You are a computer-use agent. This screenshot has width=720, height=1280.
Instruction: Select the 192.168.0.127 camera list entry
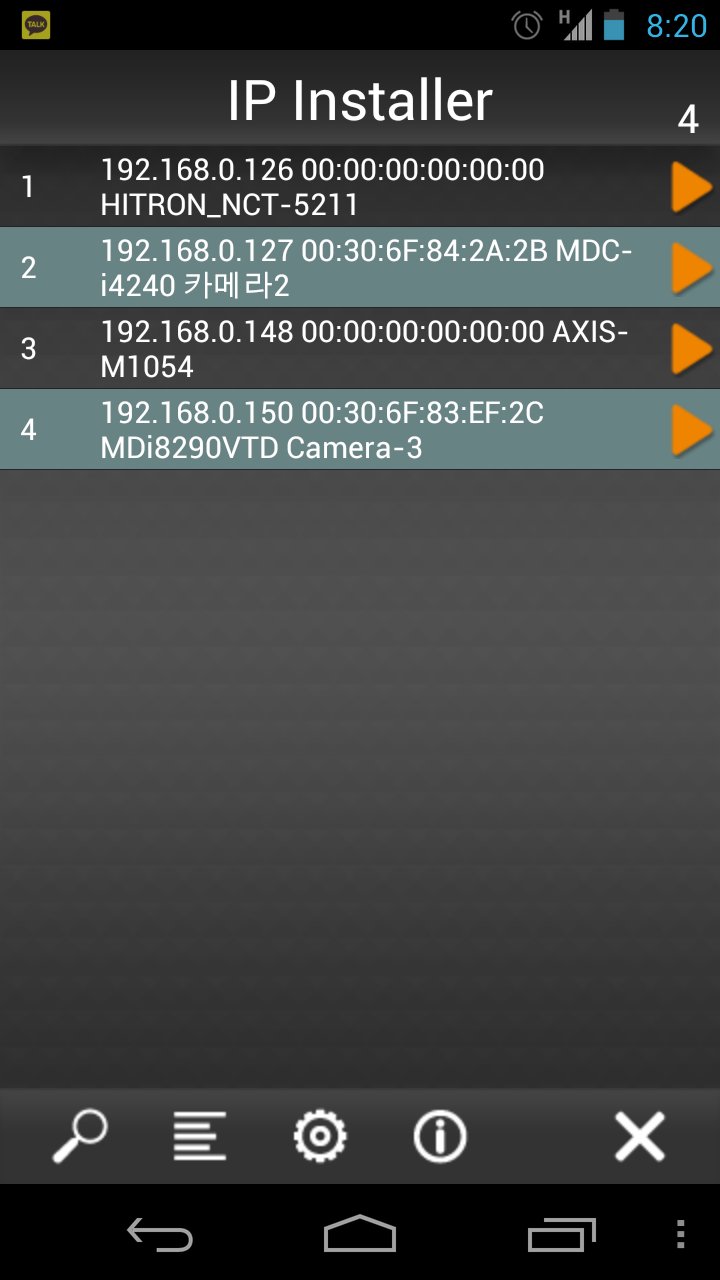330,267
